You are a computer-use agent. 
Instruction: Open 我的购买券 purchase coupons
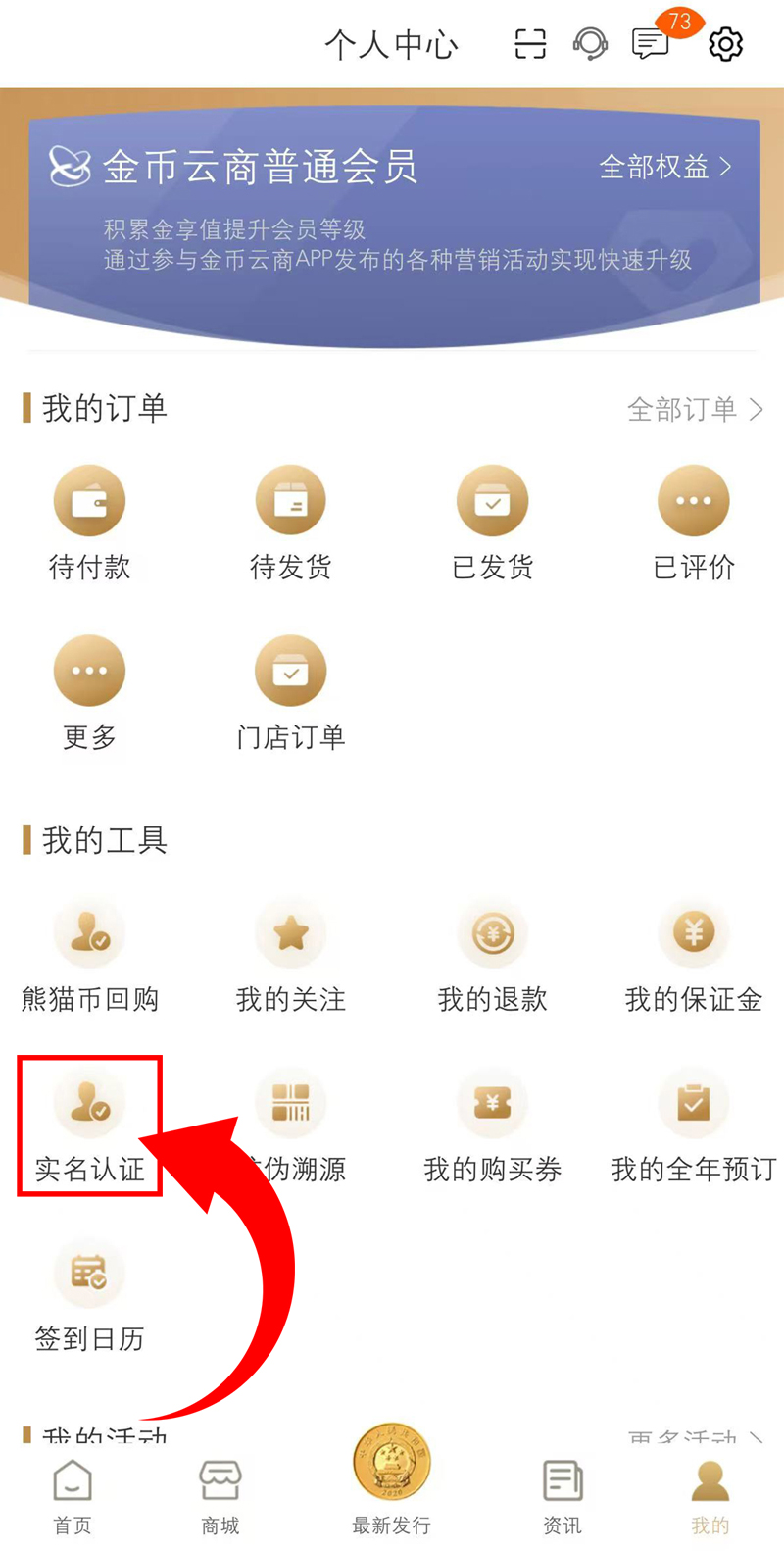click(x=492, y=1127)
